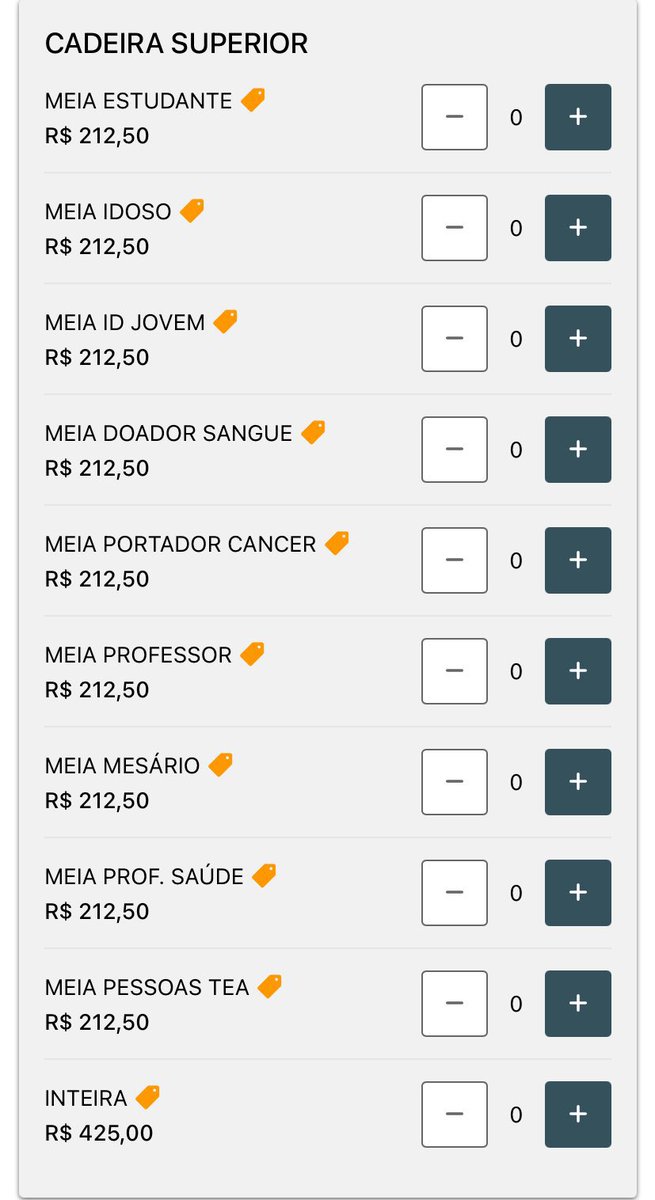Viewport: 655px width, 1200px height.
Task: Reduce MEIA IDOSO ticket count
Action: pyautogui.click(x=454, y=228)
